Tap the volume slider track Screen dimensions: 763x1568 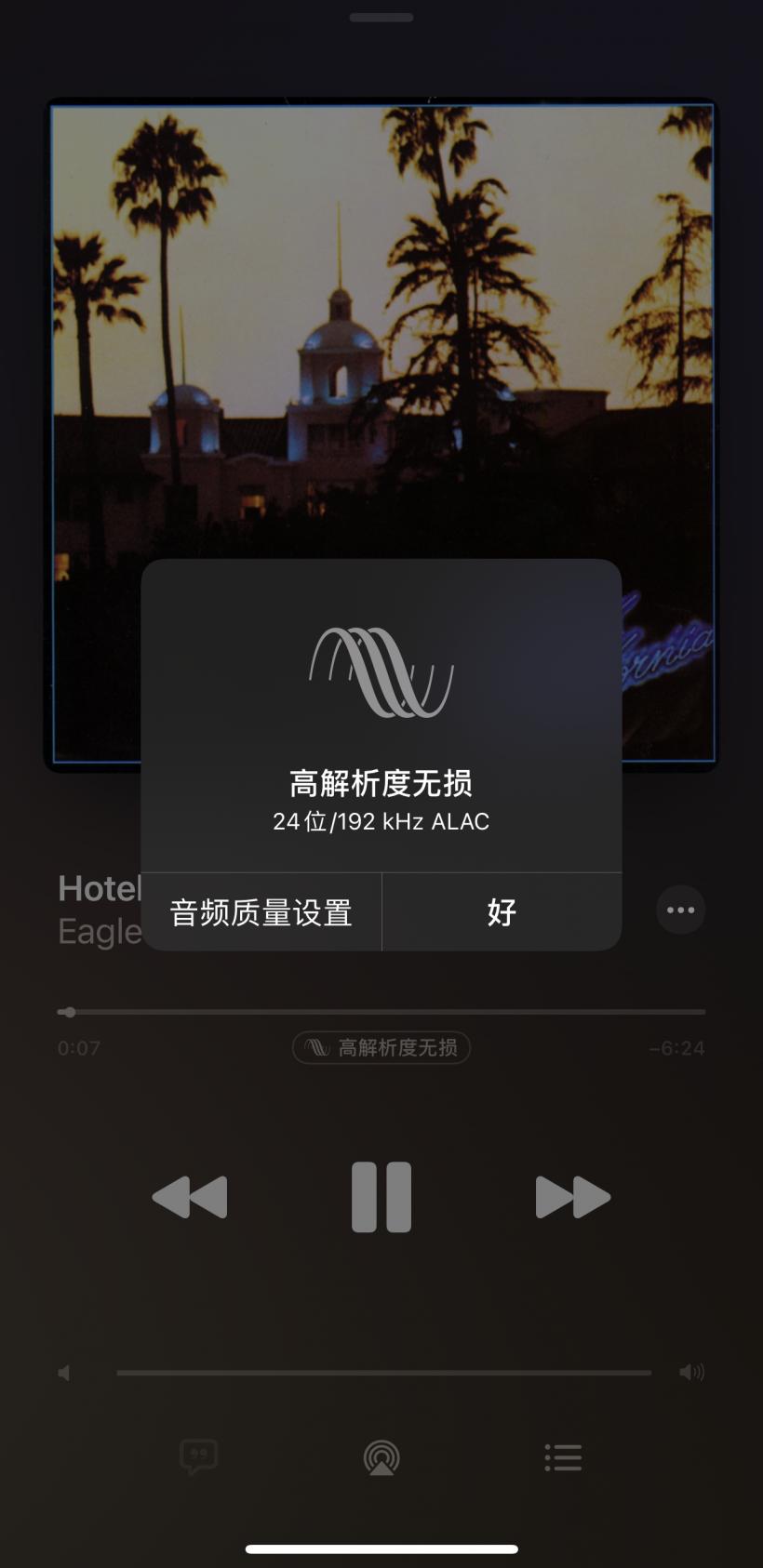click(381, 1371)
